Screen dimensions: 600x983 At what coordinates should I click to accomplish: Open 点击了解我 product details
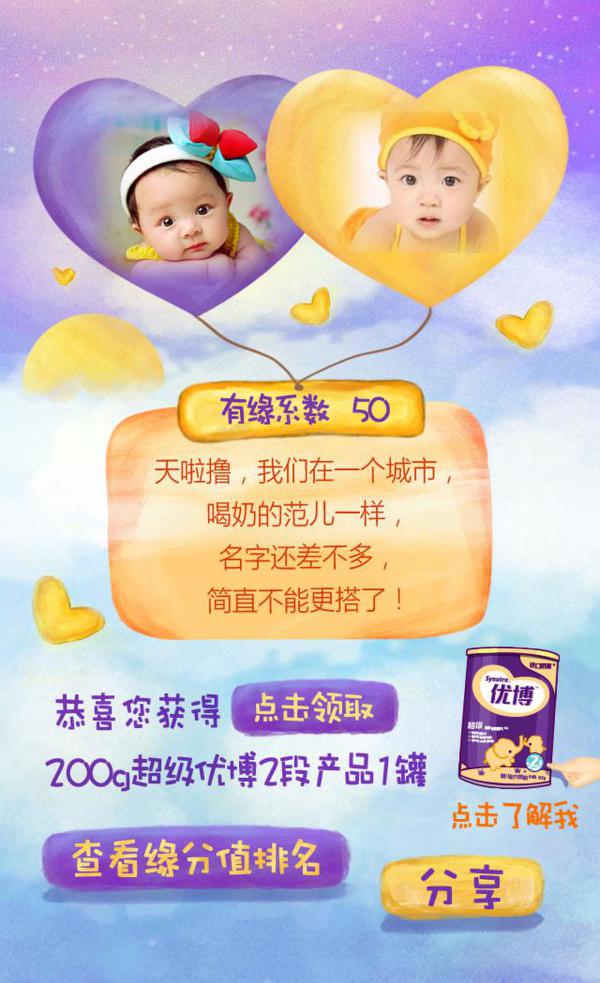pos(515,817)
